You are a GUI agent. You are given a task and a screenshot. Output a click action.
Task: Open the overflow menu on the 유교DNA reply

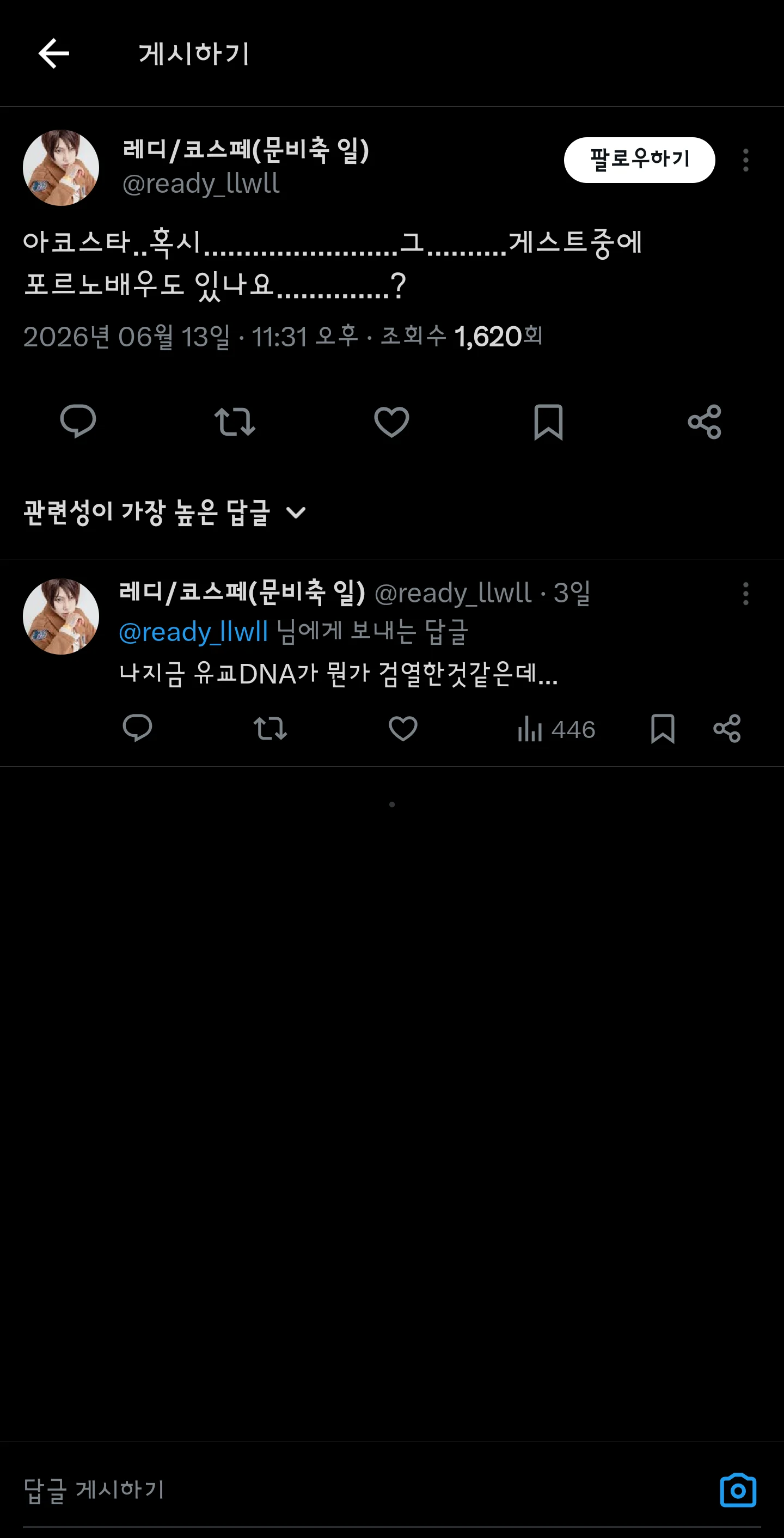[x=745, y=594]
